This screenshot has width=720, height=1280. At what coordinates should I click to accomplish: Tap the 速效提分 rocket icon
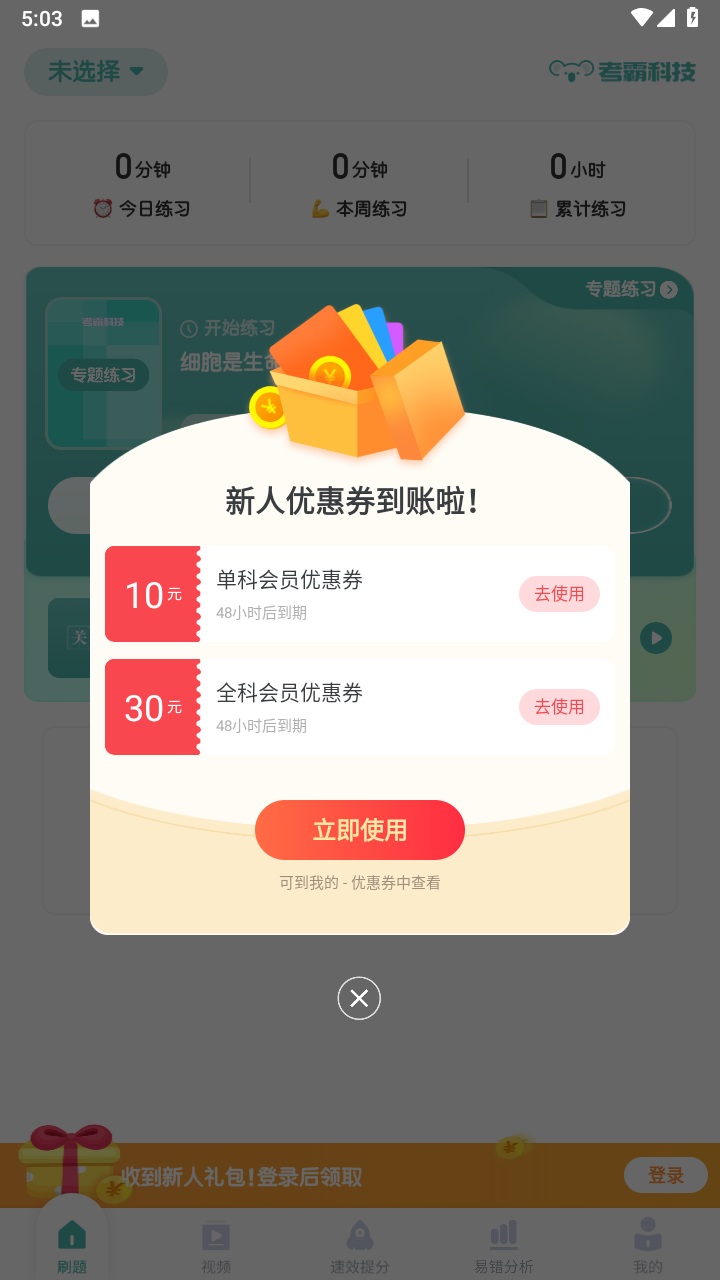pyautogui.click(x=359, y=1236)
